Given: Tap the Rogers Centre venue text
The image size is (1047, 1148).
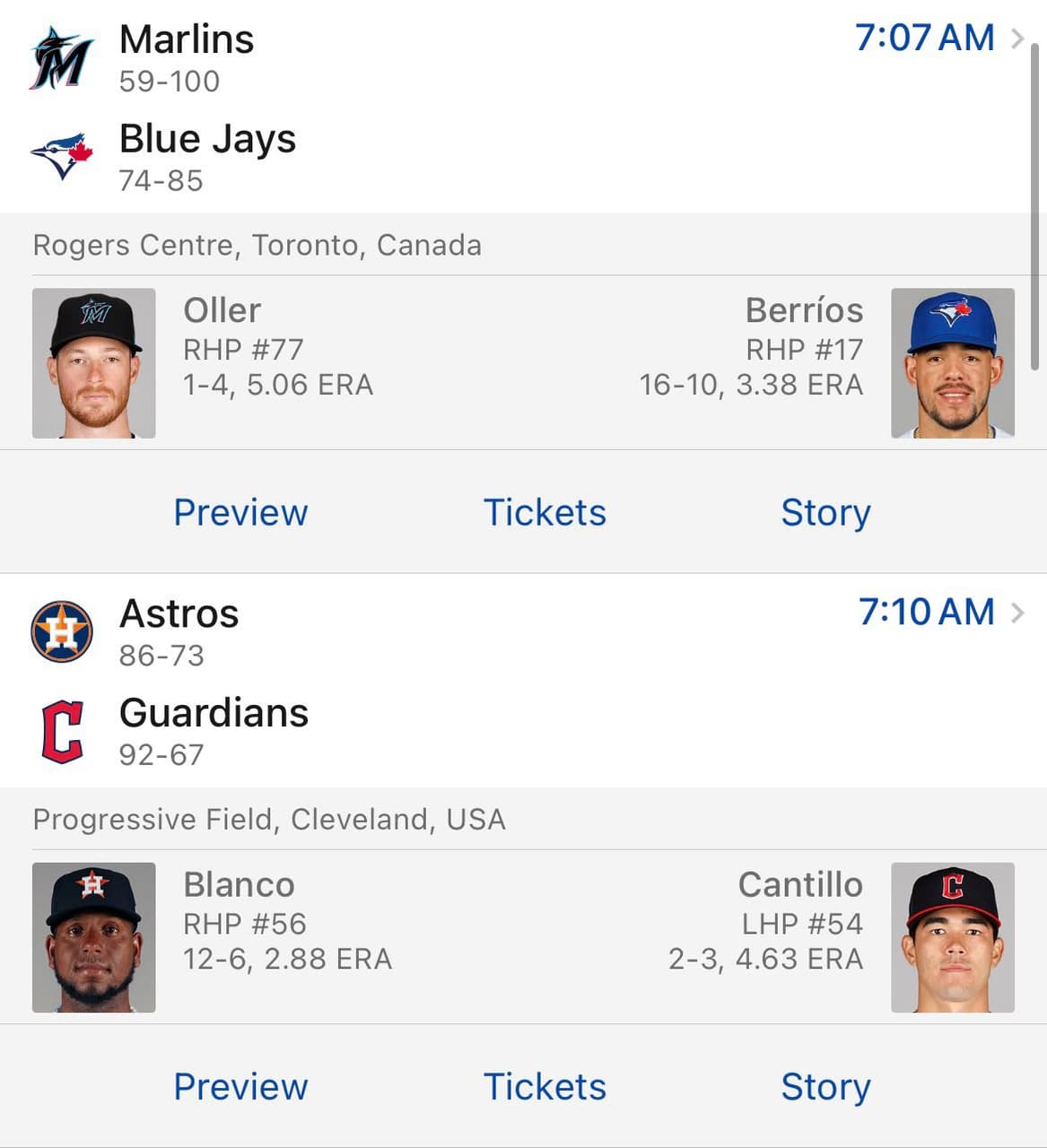Looking at the screenshot, I should (x=257, y=245).
